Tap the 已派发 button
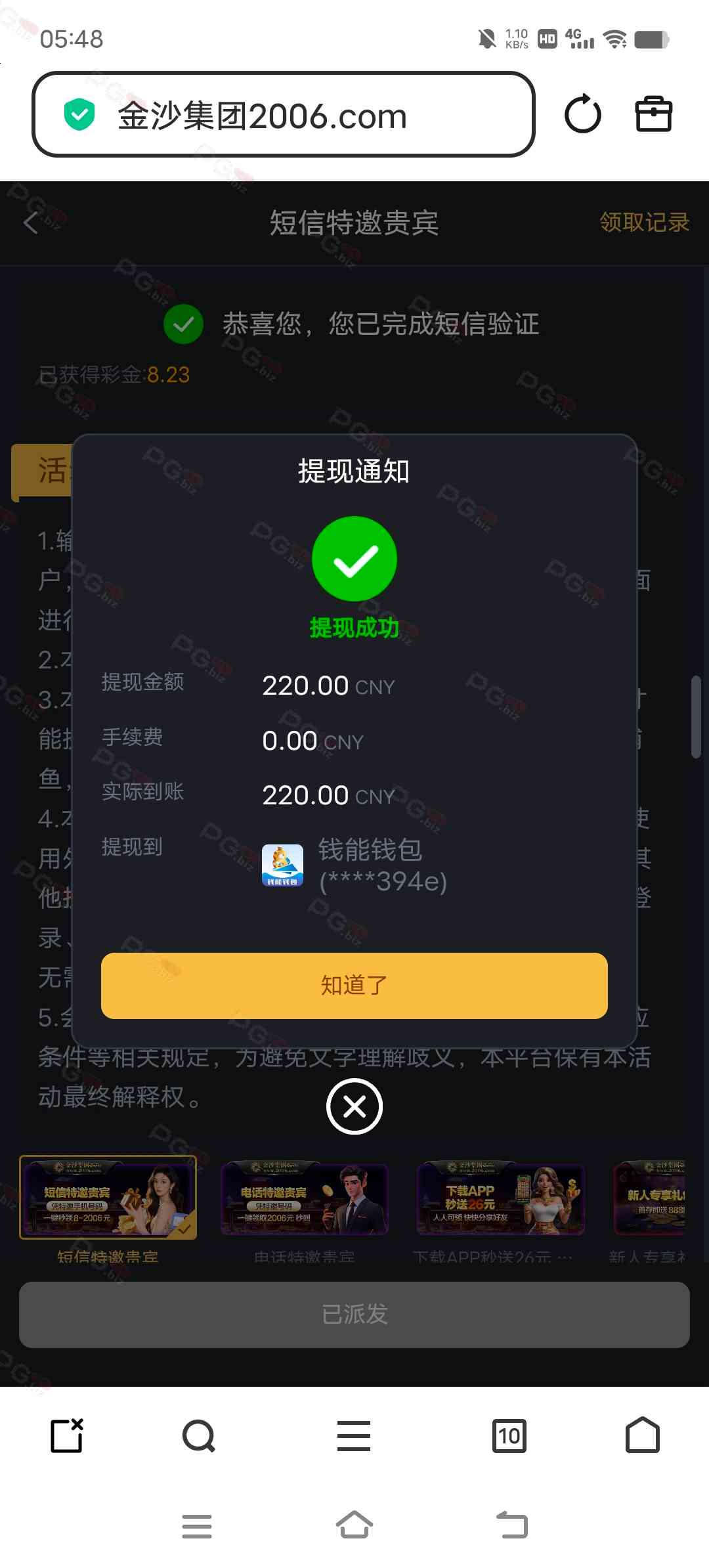Image resolution: width=709 pixels, height=1568 pixels. coord(354,1315)
